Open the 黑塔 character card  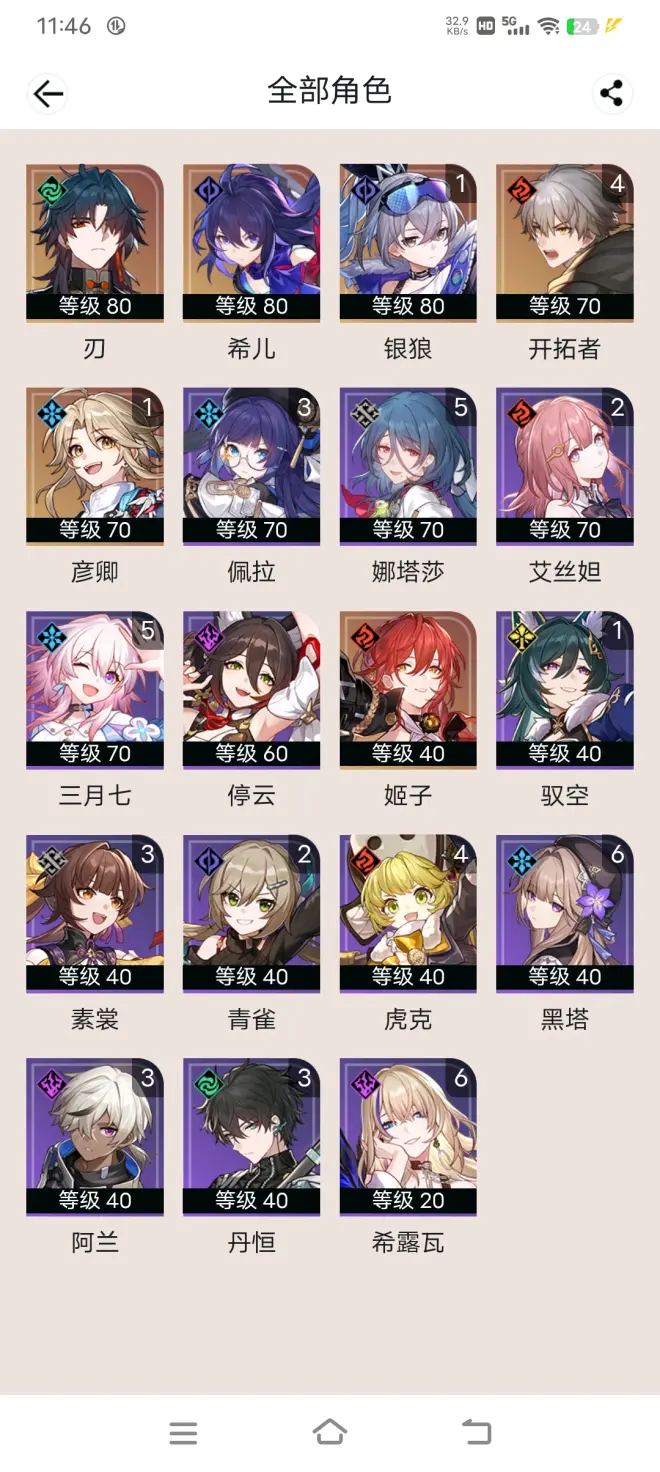click(565, 913)
